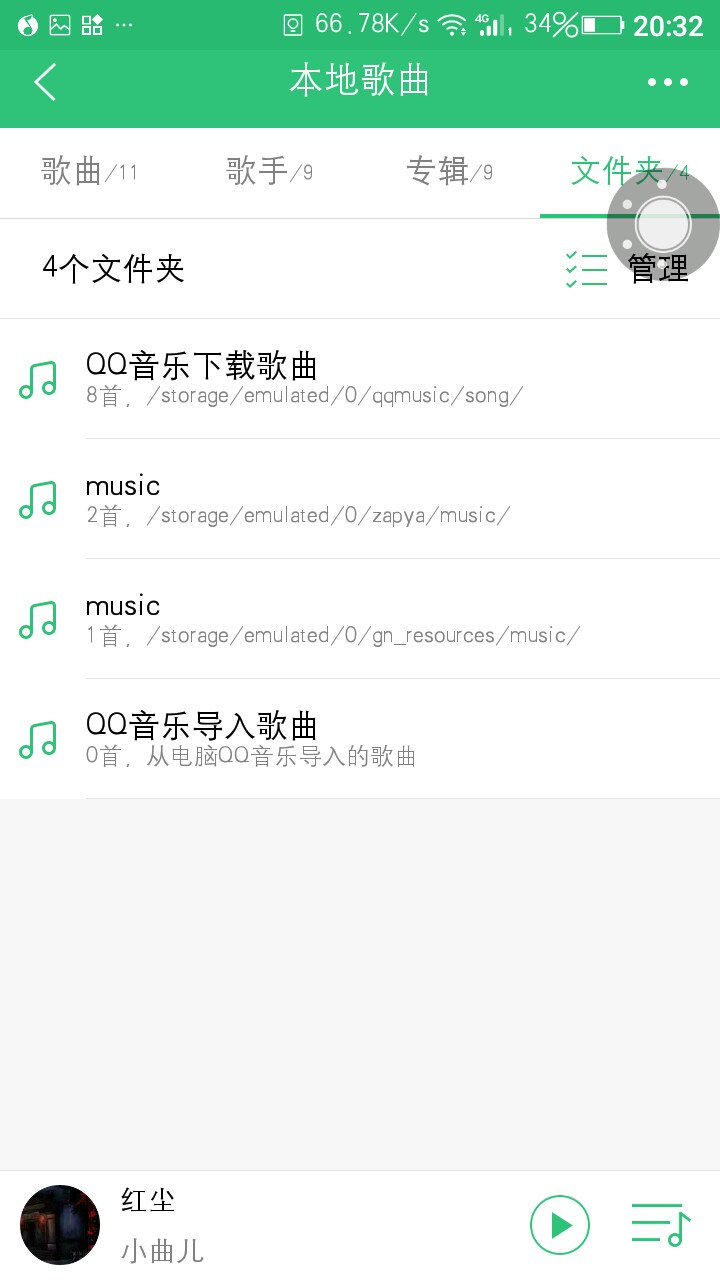Image resolution: width=720 pixels, height=1280 pixels.
Task: Play the song 红尘
Action: (x=559, y=1225)
